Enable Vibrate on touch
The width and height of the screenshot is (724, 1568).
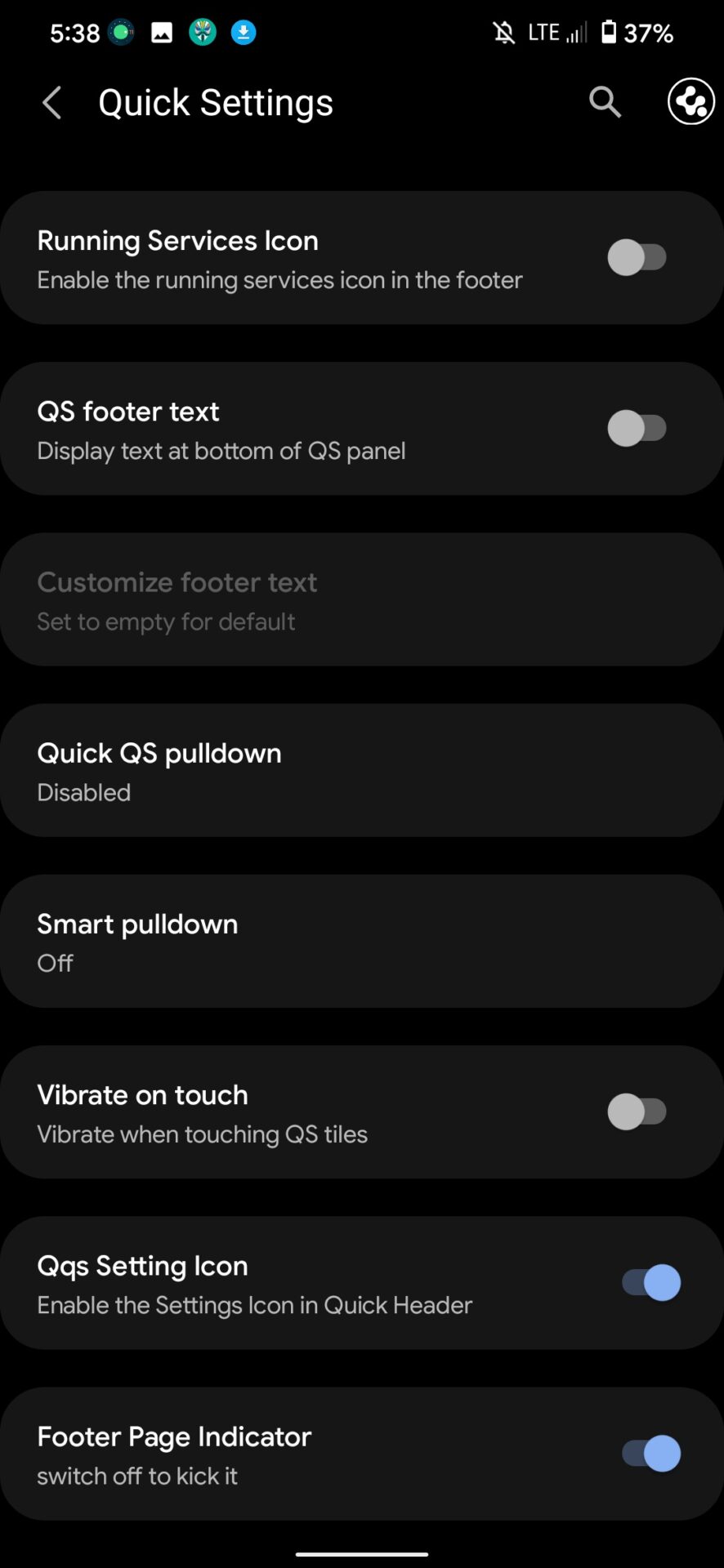(637, 1112)
